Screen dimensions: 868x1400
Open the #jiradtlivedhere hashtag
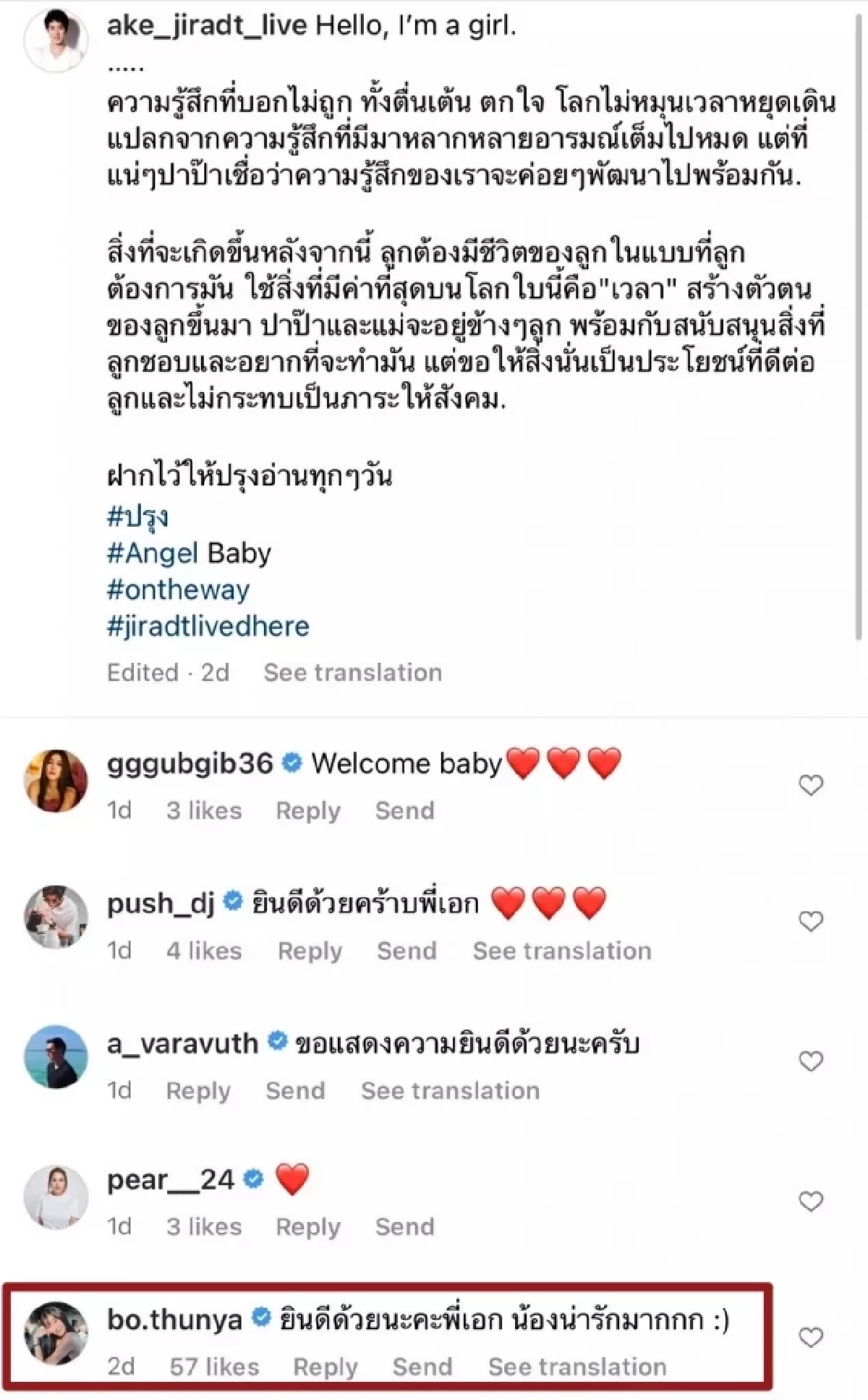click(208, 626)
